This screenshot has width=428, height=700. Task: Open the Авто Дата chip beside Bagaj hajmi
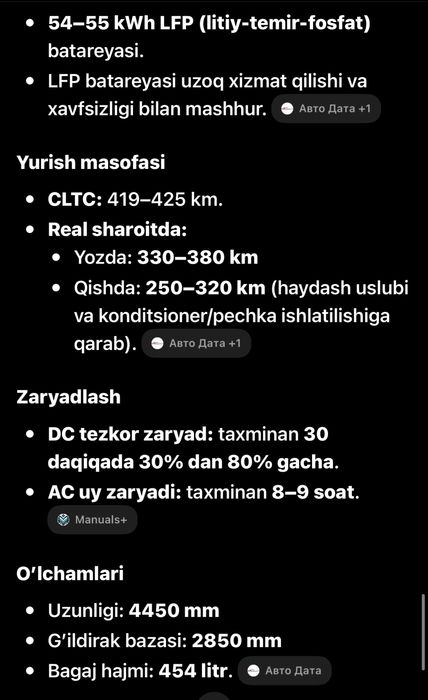285,671
